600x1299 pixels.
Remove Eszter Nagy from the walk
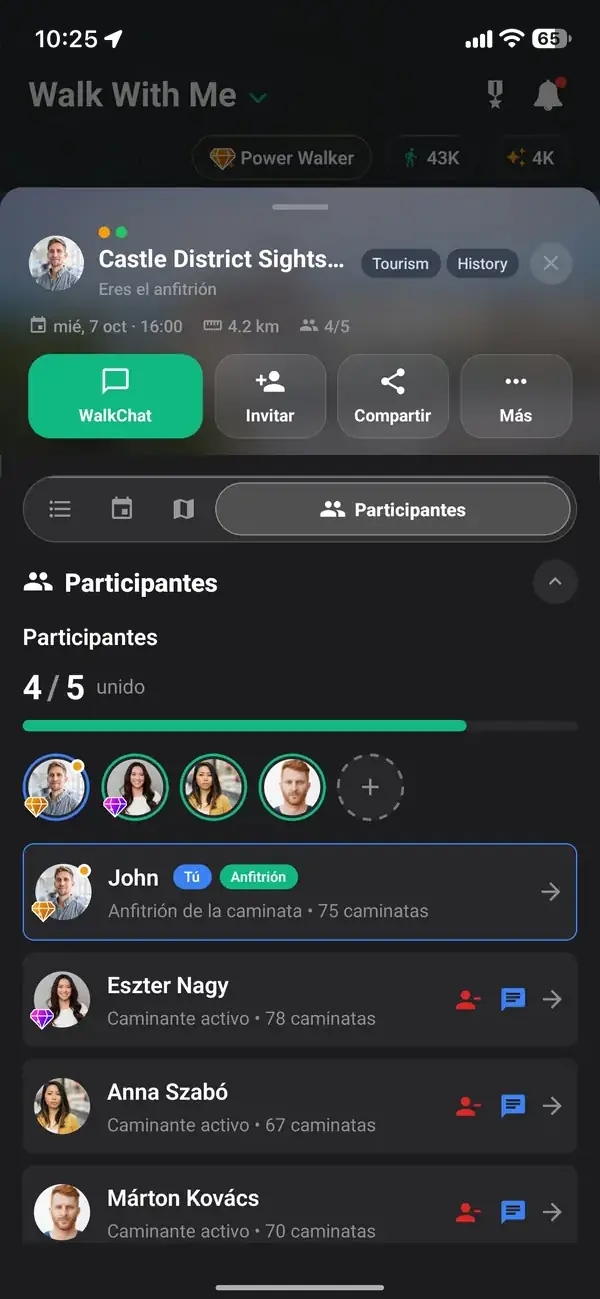(x=468, y=999)
